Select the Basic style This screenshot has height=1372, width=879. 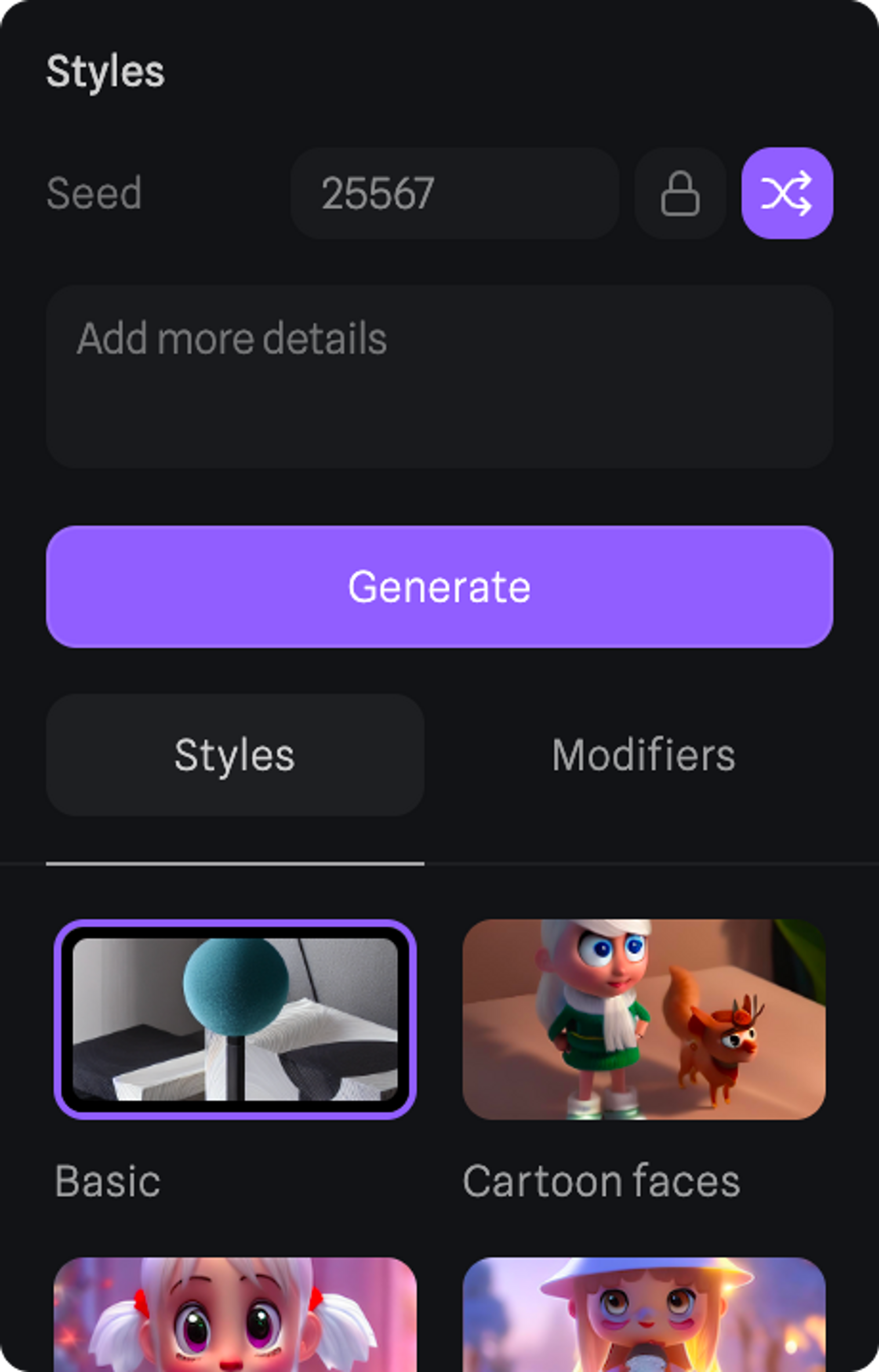(235, 1019)
